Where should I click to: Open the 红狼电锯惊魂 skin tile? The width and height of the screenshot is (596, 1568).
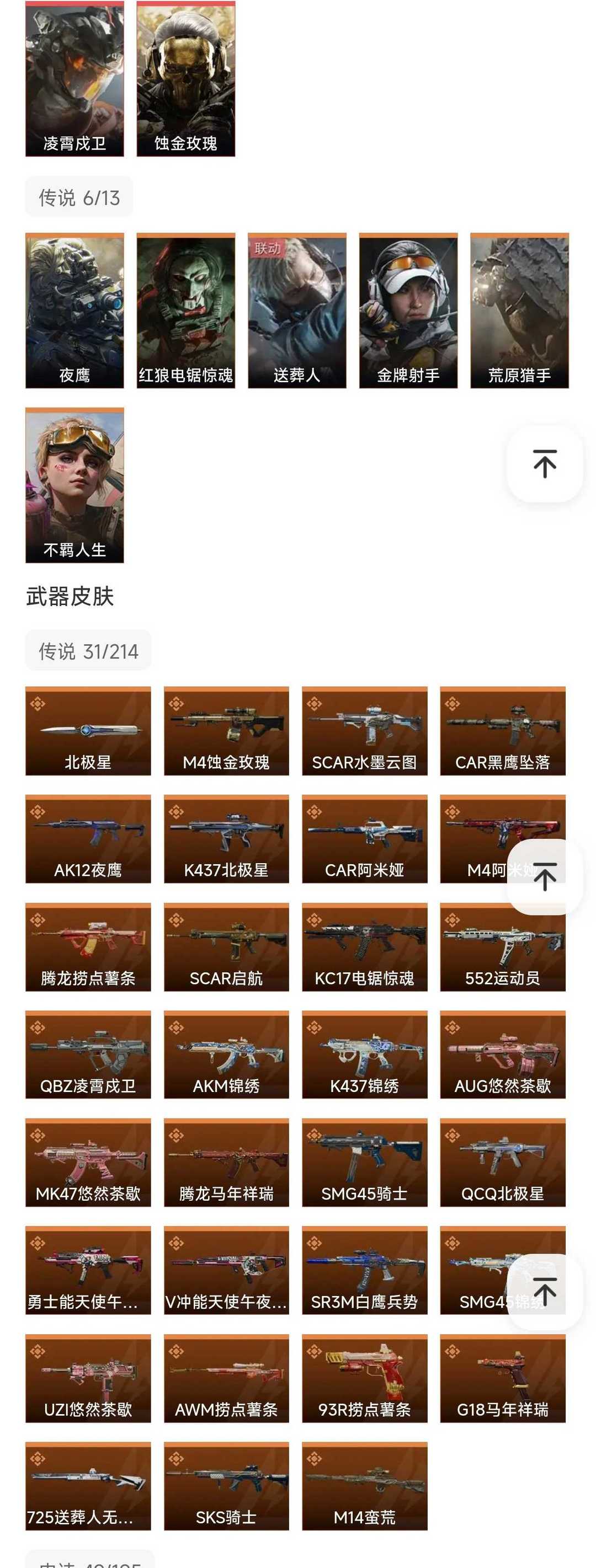coord(185,311)
